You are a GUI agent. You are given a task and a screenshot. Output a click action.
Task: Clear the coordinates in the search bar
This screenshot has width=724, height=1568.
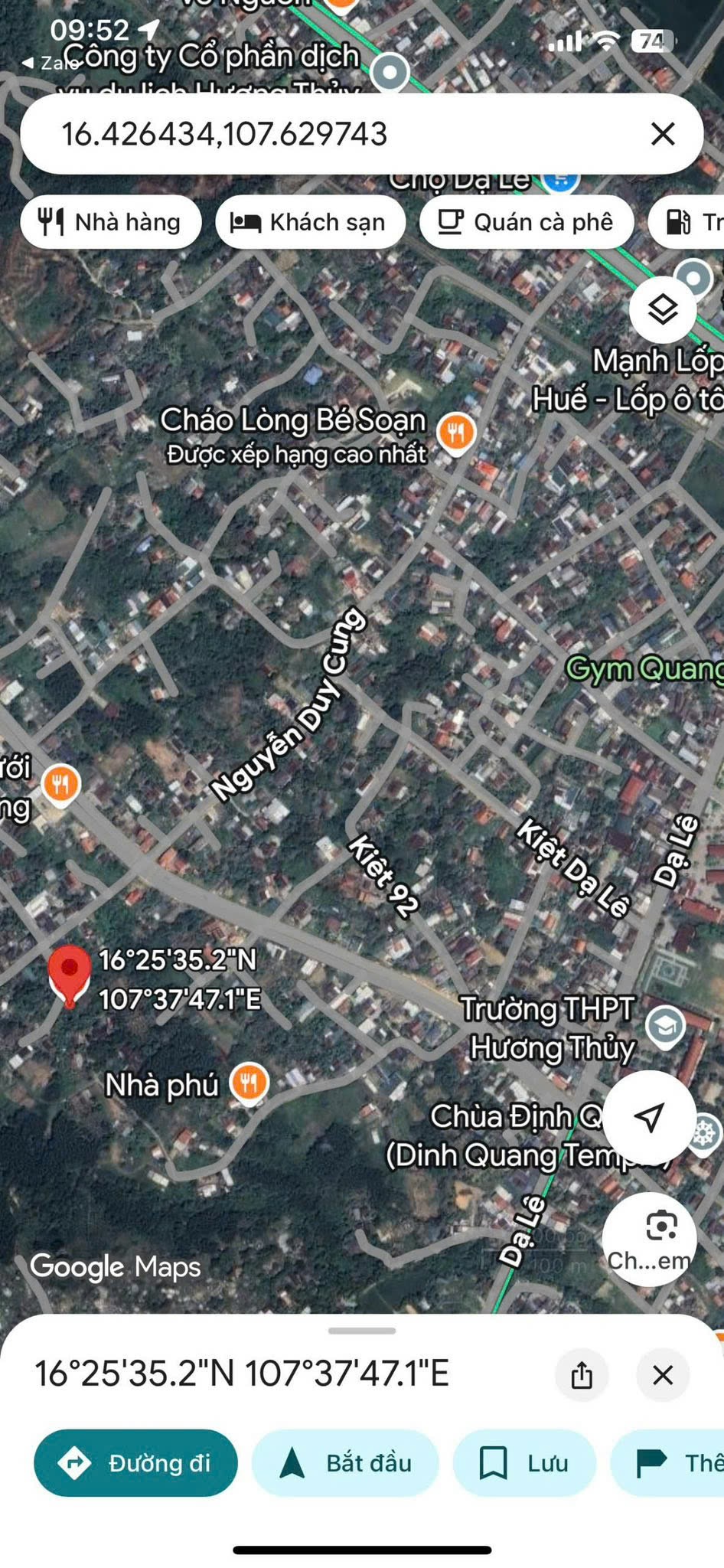pos(663,134)
